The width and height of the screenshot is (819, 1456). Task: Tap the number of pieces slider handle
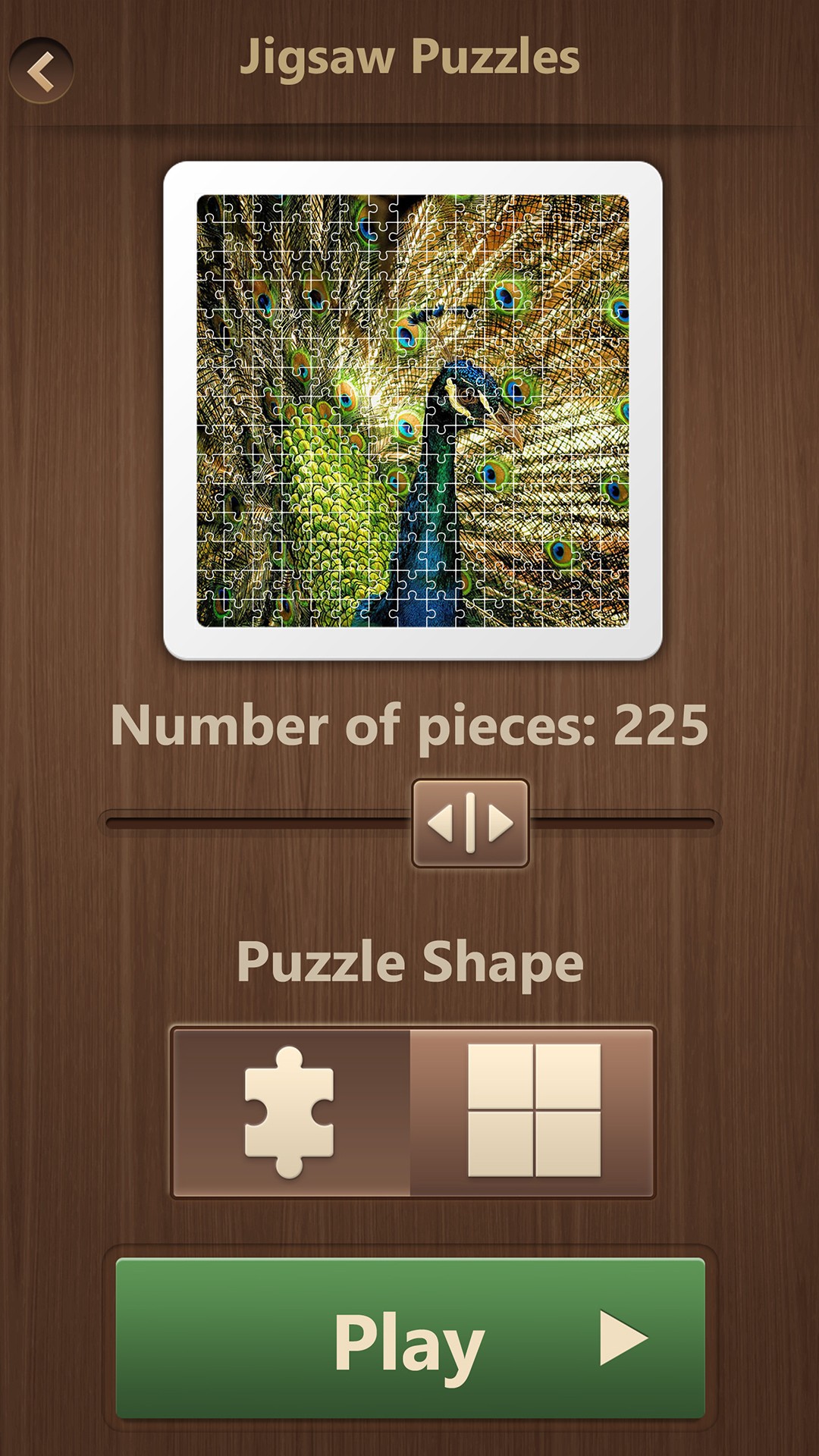click(x=470, y=824)
